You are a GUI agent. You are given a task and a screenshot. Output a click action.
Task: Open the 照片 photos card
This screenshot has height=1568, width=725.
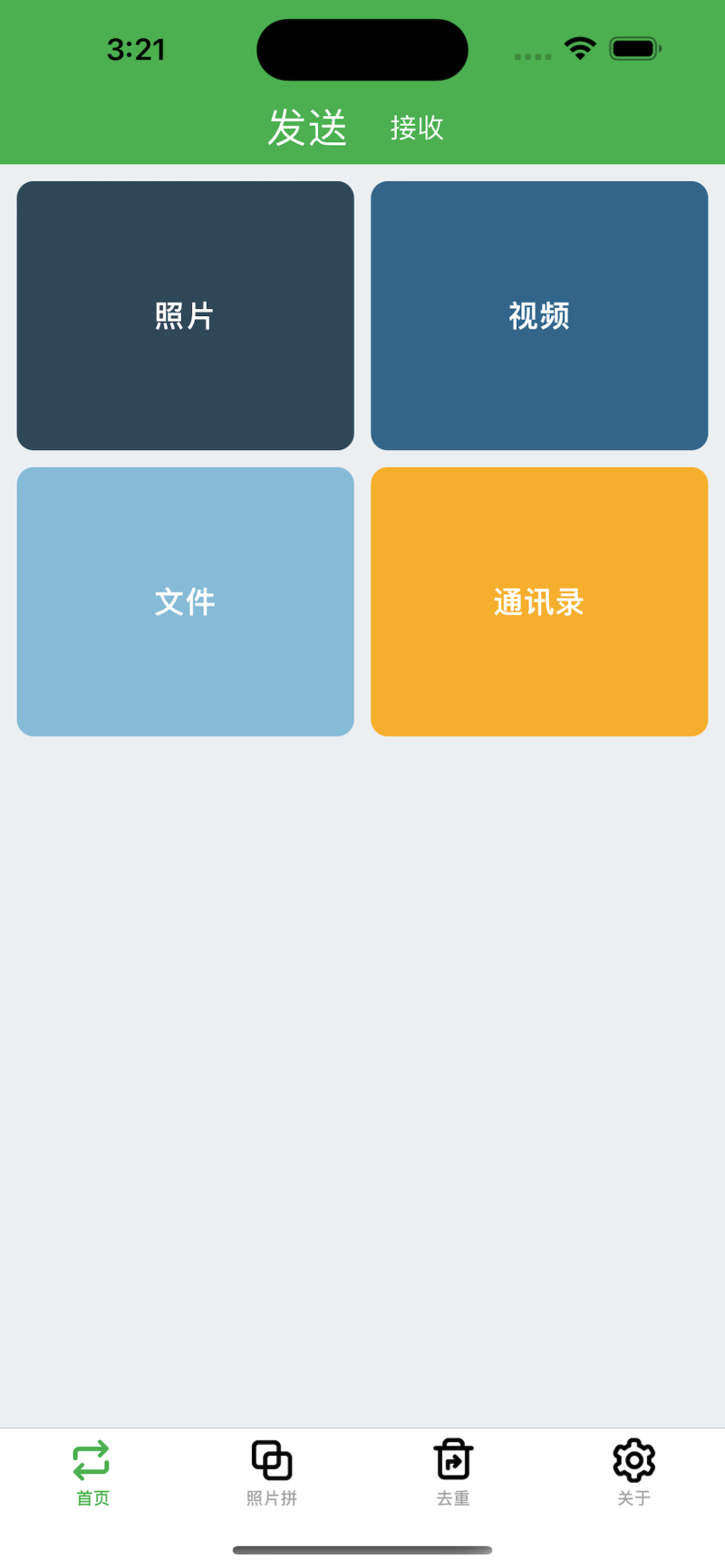[185, 314]
